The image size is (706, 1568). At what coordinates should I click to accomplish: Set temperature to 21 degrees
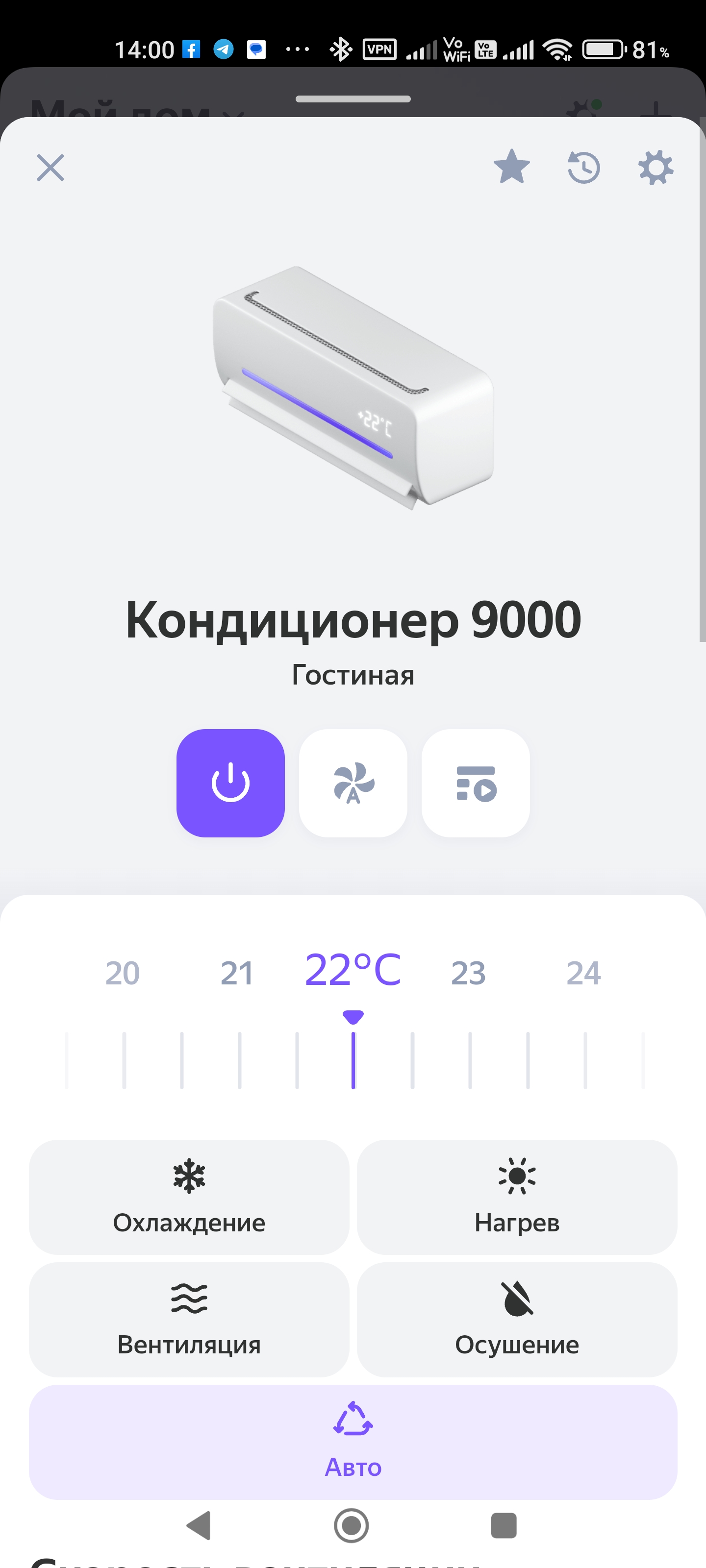pos(237,973)
